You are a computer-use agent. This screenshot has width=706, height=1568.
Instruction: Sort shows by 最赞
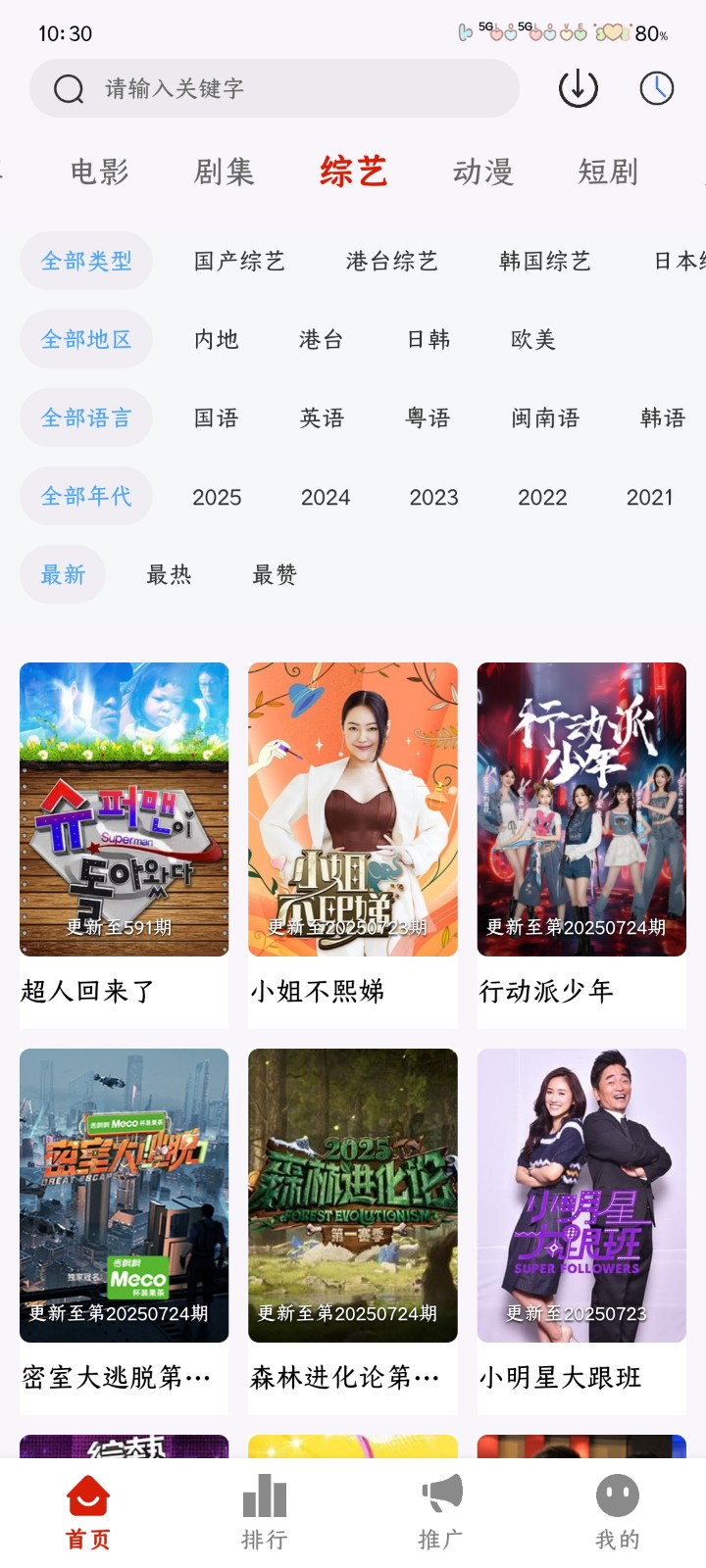click(275, 574)
